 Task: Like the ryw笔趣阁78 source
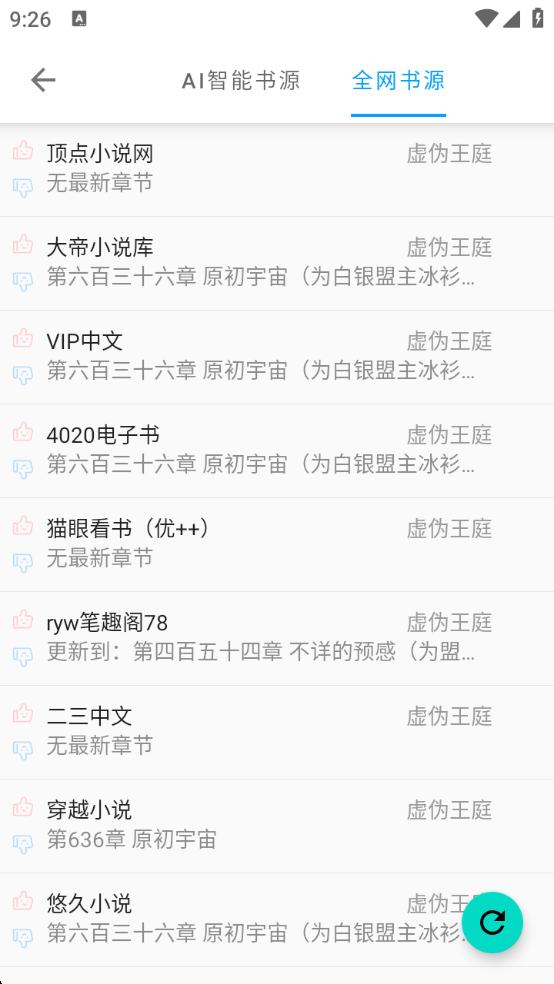click(x=23, y=619)
